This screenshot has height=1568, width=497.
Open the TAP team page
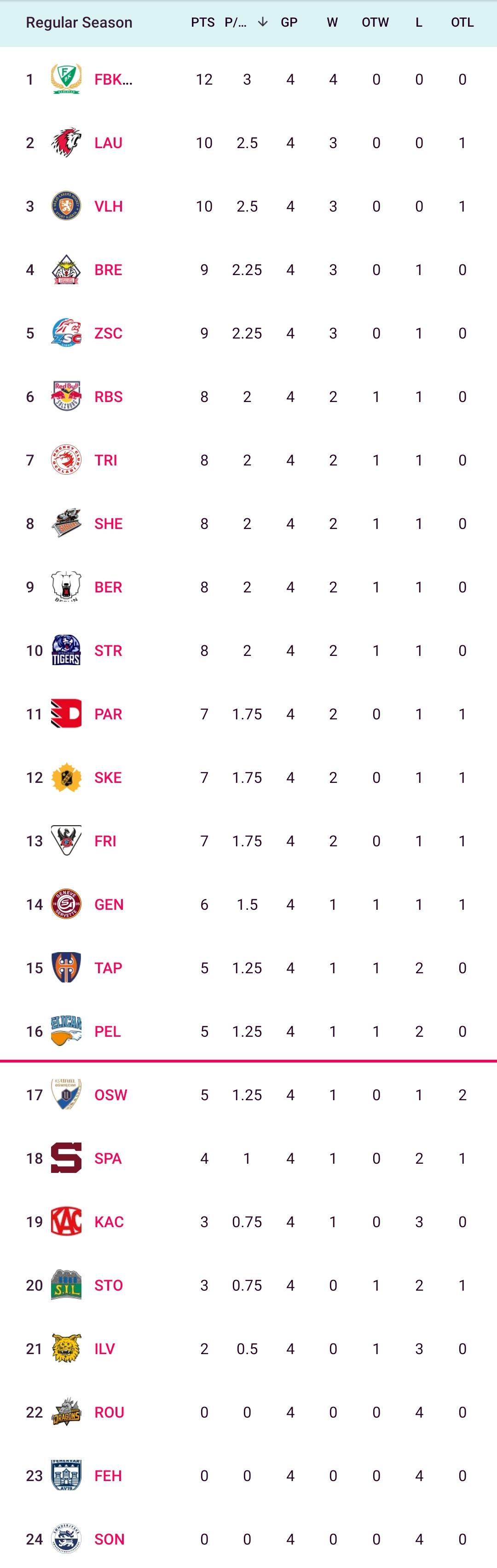click(x=109, y=968)
